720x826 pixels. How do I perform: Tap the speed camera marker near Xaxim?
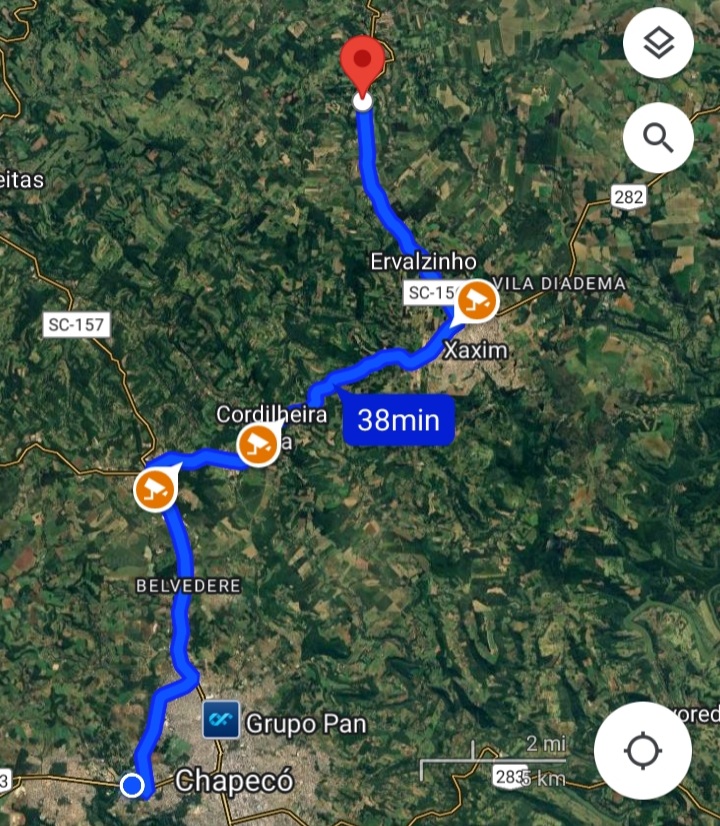click(x=478, y=300)
